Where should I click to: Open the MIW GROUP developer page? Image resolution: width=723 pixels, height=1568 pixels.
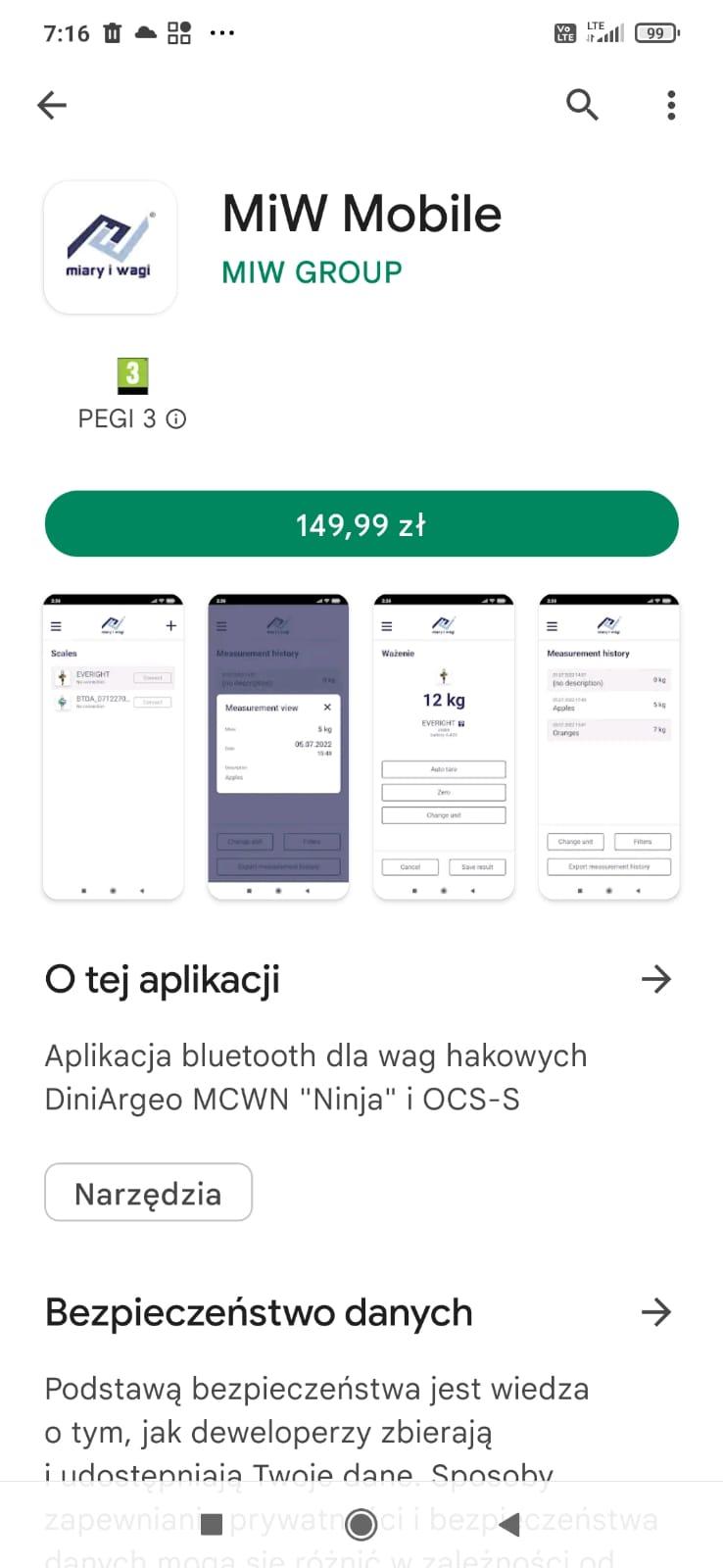[x=312, y=271]
